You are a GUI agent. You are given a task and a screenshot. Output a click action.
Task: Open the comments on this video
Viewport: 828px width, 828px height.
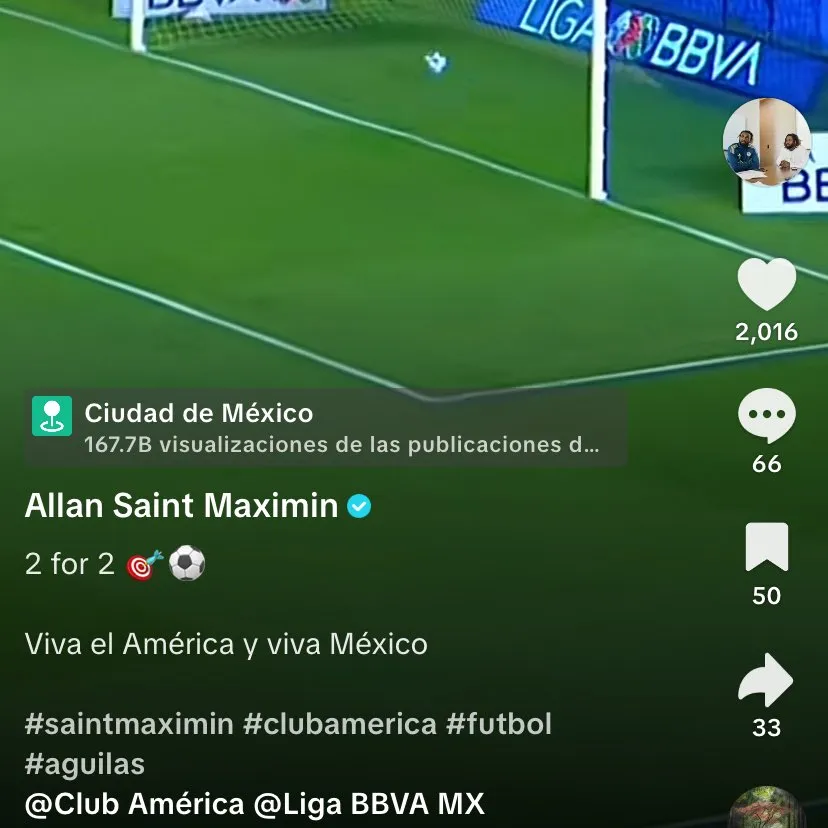pyautogui.click(x=766, y=416)
